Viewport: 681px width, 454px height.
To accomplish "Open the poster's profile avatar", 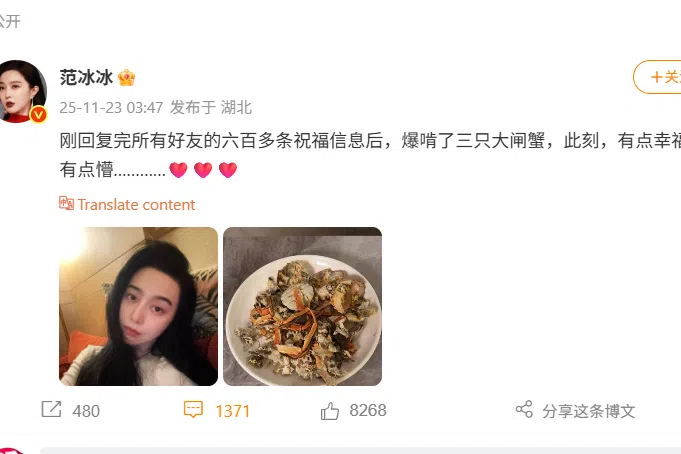I will (x=22, y=92).
